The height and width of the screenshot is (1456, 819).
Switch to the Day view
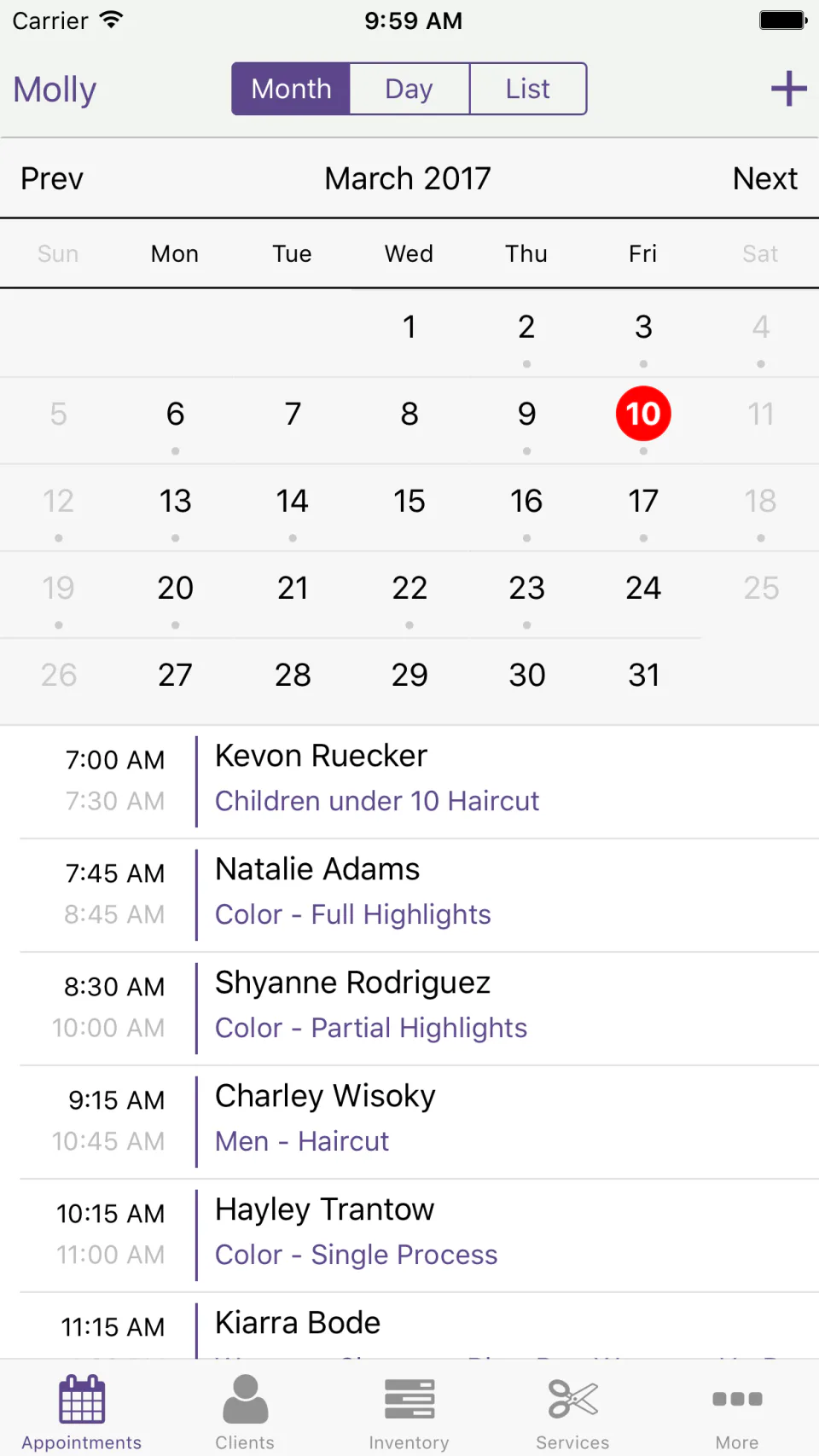(x=409, y=88)
